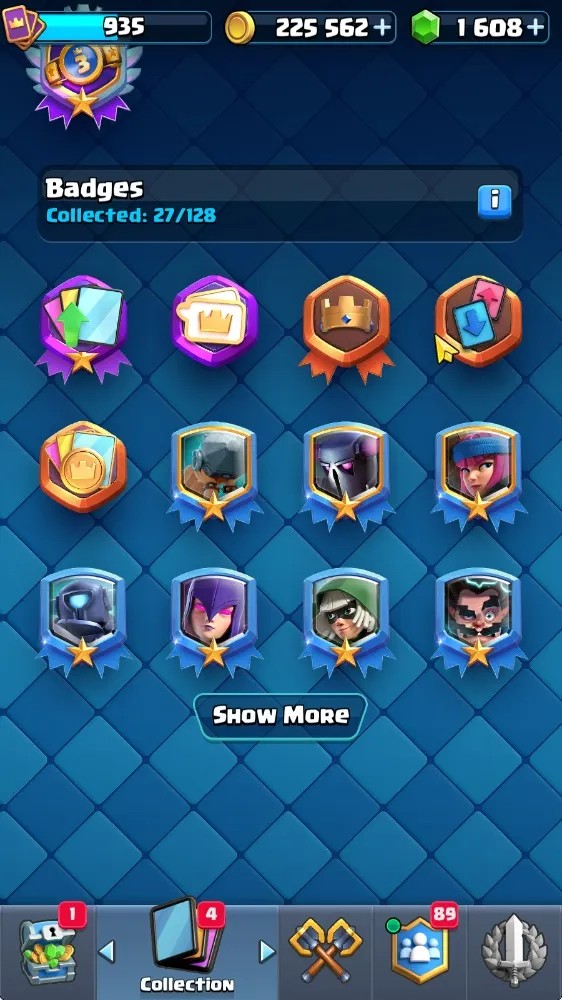Buy more gems with plus
Screen dimensions: 562x1000
point(537,27)
